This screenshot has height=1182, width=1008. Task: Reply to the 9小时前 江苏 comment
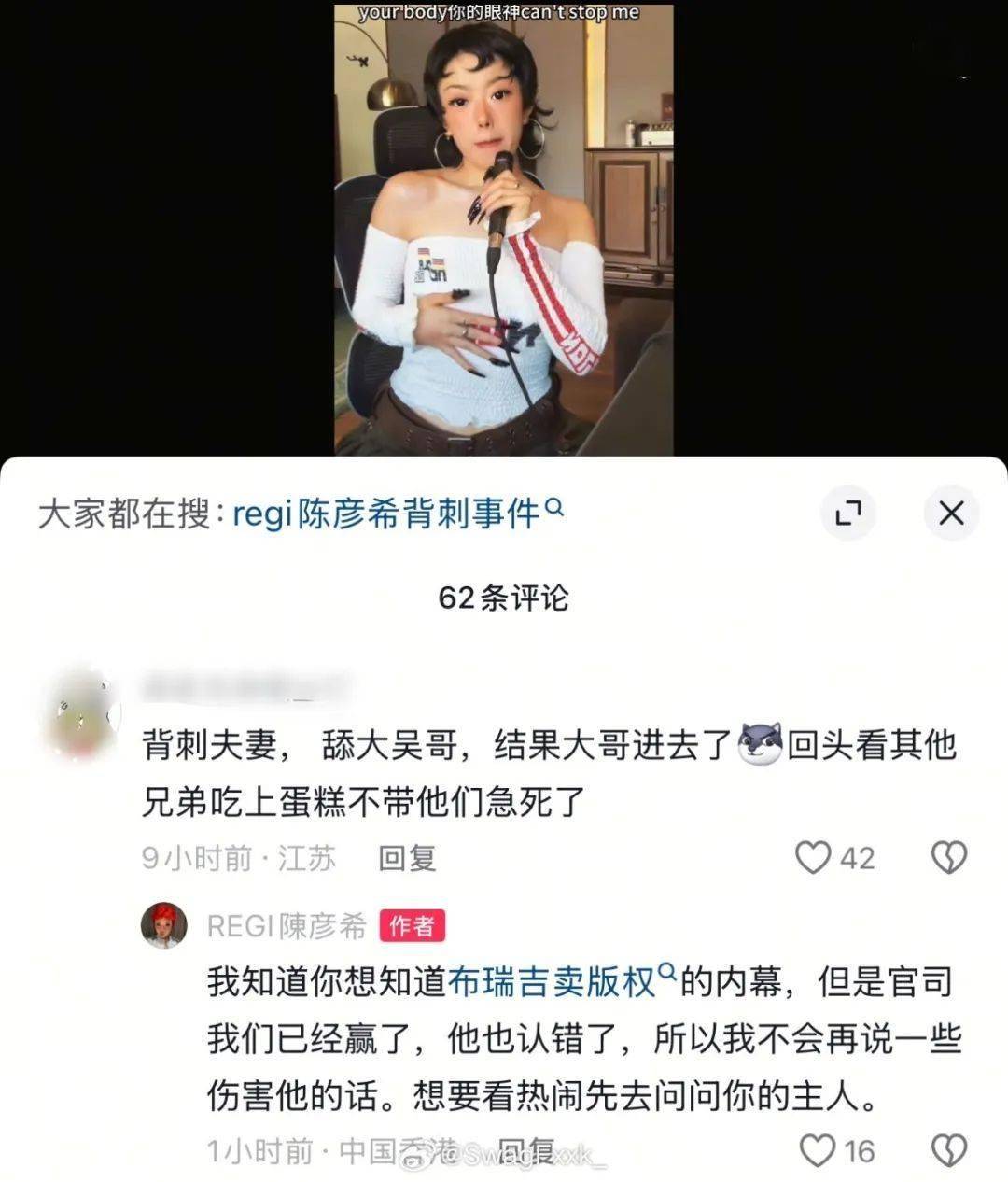tap(407, 857)
